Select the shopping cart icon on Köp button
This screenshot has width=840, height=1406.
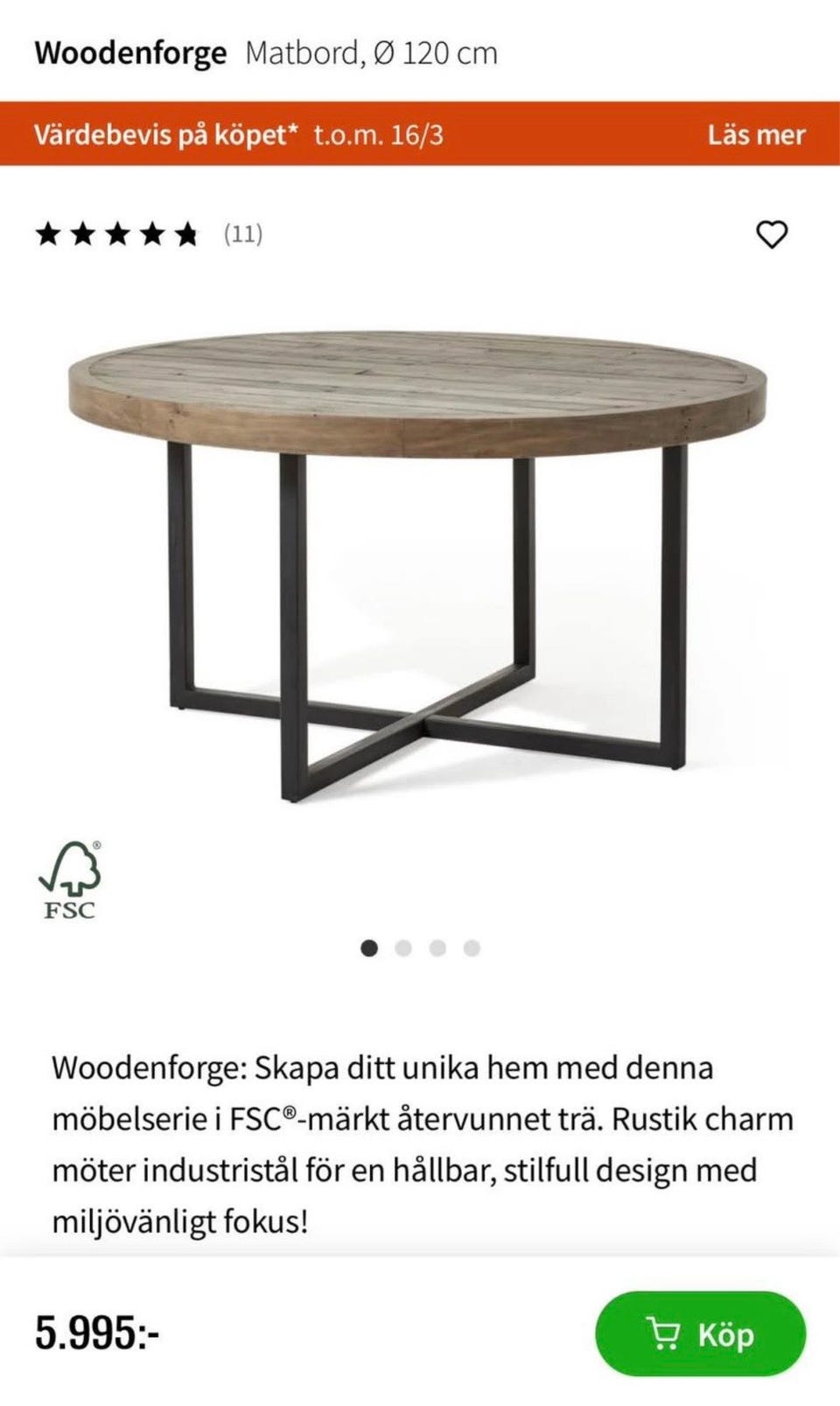click(x=666, y=1333)
